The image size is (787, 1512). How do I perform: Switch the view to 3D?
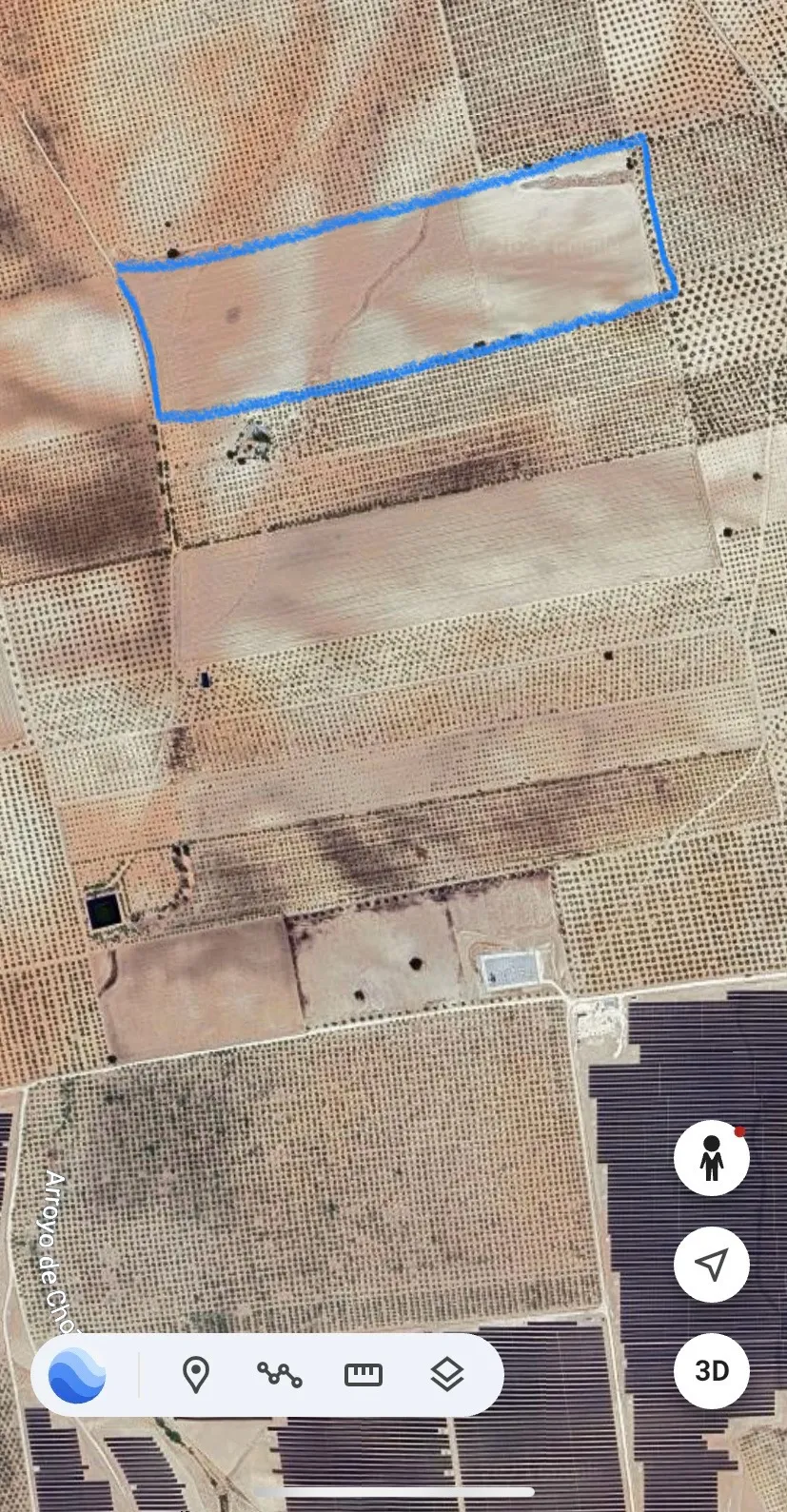coord(712,1371)
